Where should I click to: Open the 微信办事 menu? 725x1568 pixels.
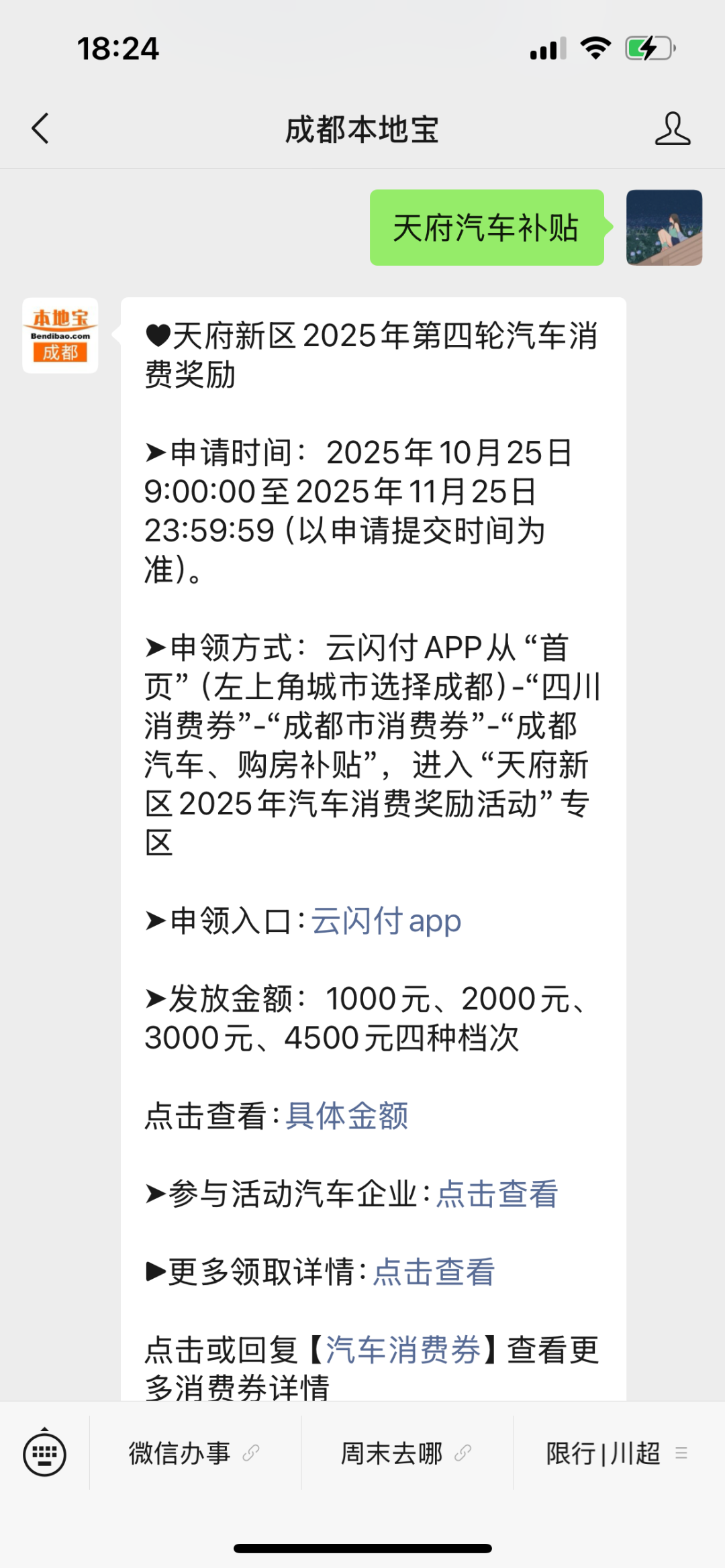[195, 1454]
